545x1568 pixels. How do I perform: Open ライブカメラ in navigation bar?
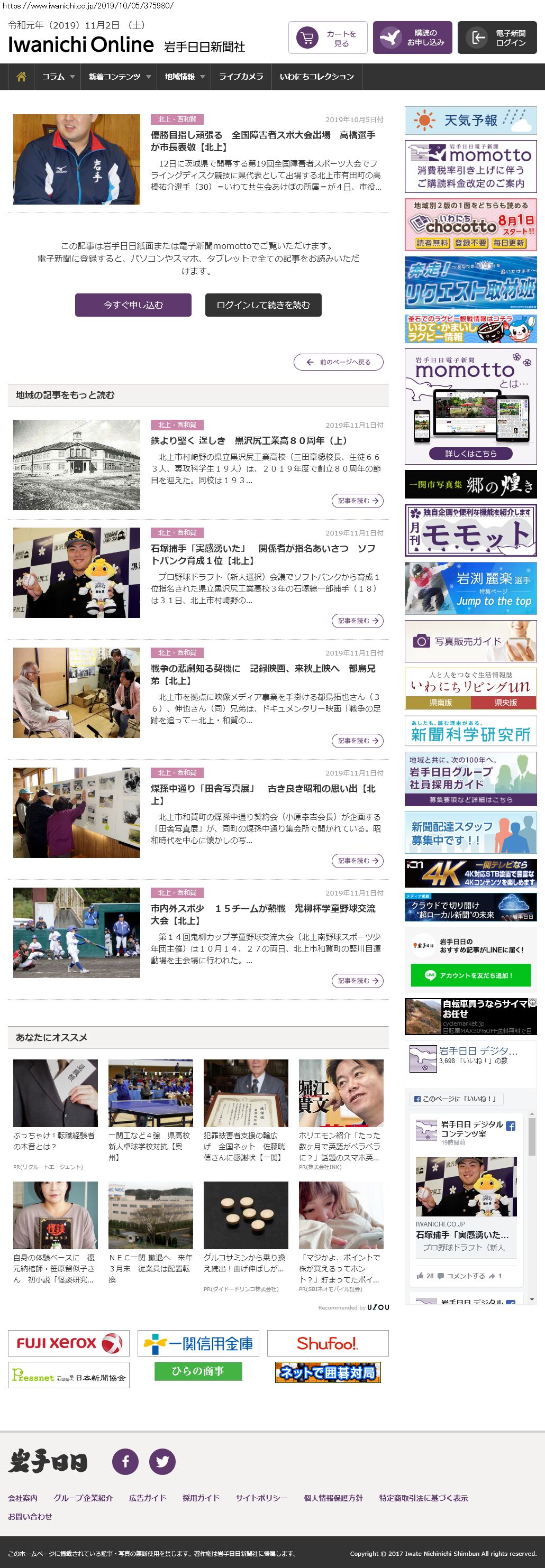pyautogui.click(x=241, y=77)
